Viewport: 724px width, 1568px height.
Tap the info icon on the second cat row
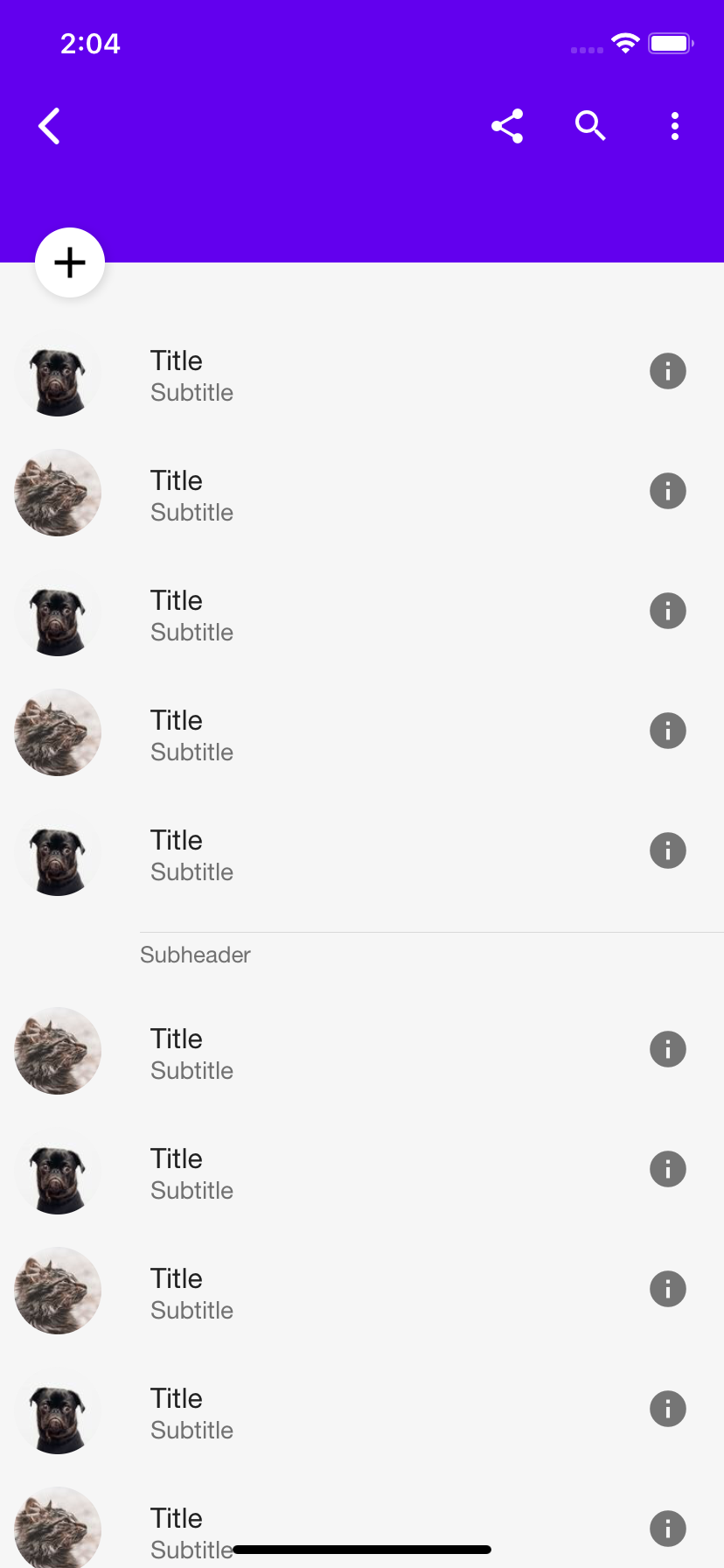coord(668,730)
